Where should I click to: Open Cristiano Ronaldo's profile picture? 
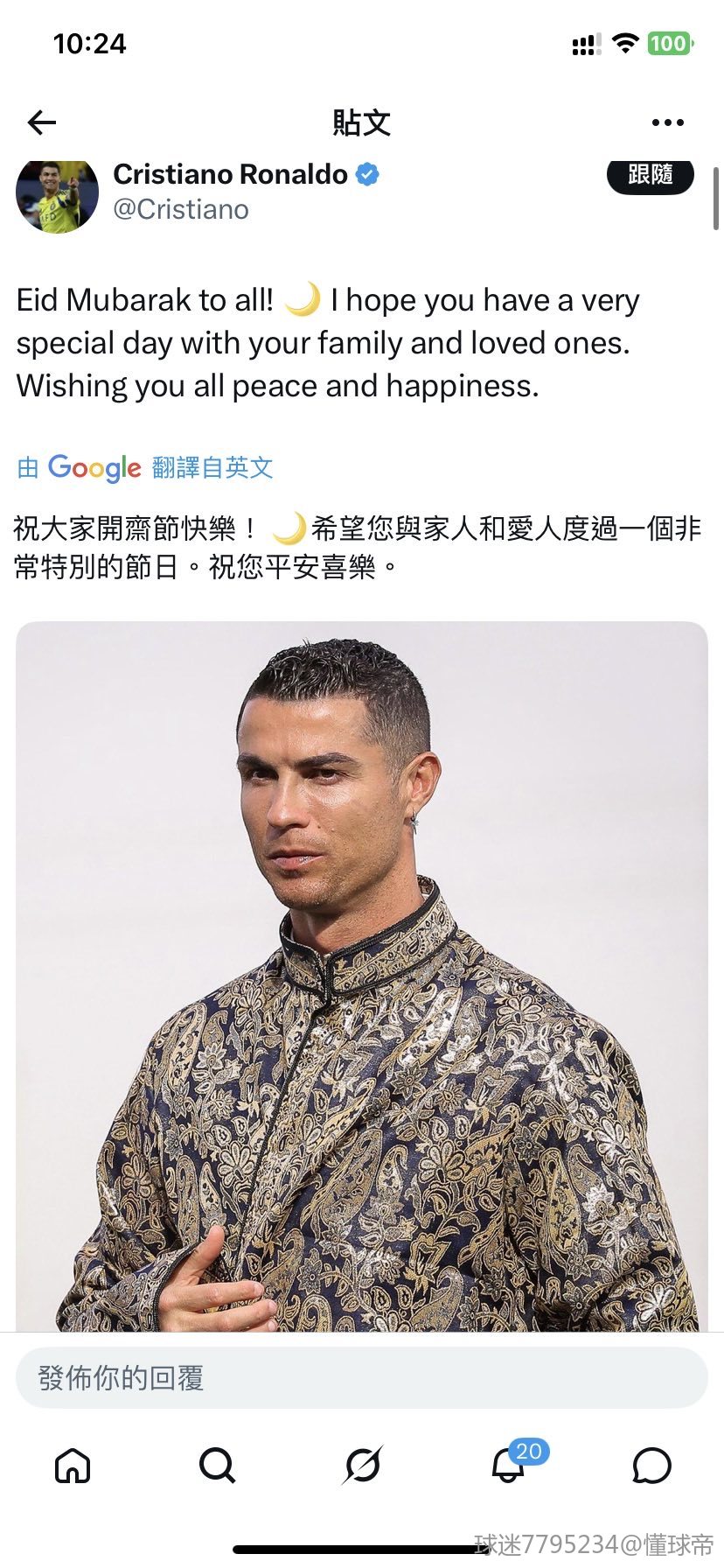click(x=57, y=194)
